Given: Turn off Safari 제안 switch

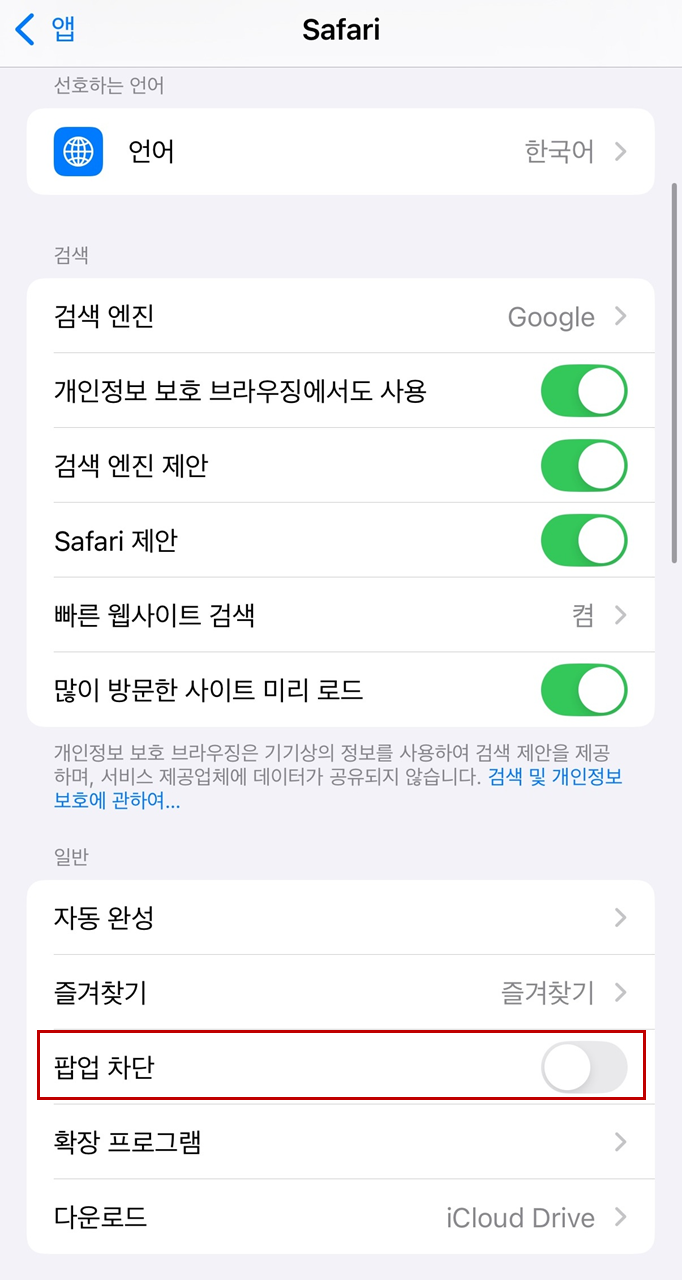Looking at the screenshot, I should [x=584, y=541].
